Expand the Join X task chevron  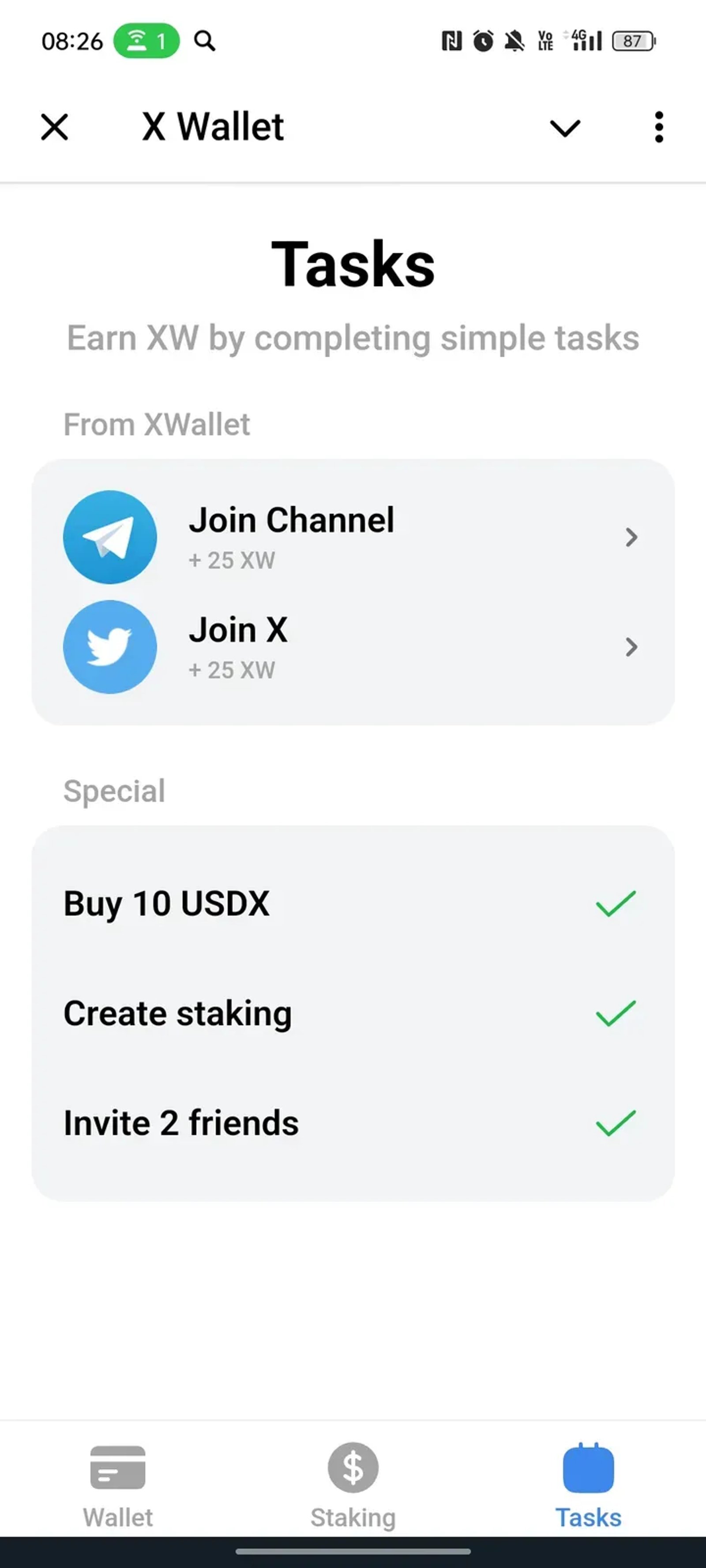coord(631,648)
